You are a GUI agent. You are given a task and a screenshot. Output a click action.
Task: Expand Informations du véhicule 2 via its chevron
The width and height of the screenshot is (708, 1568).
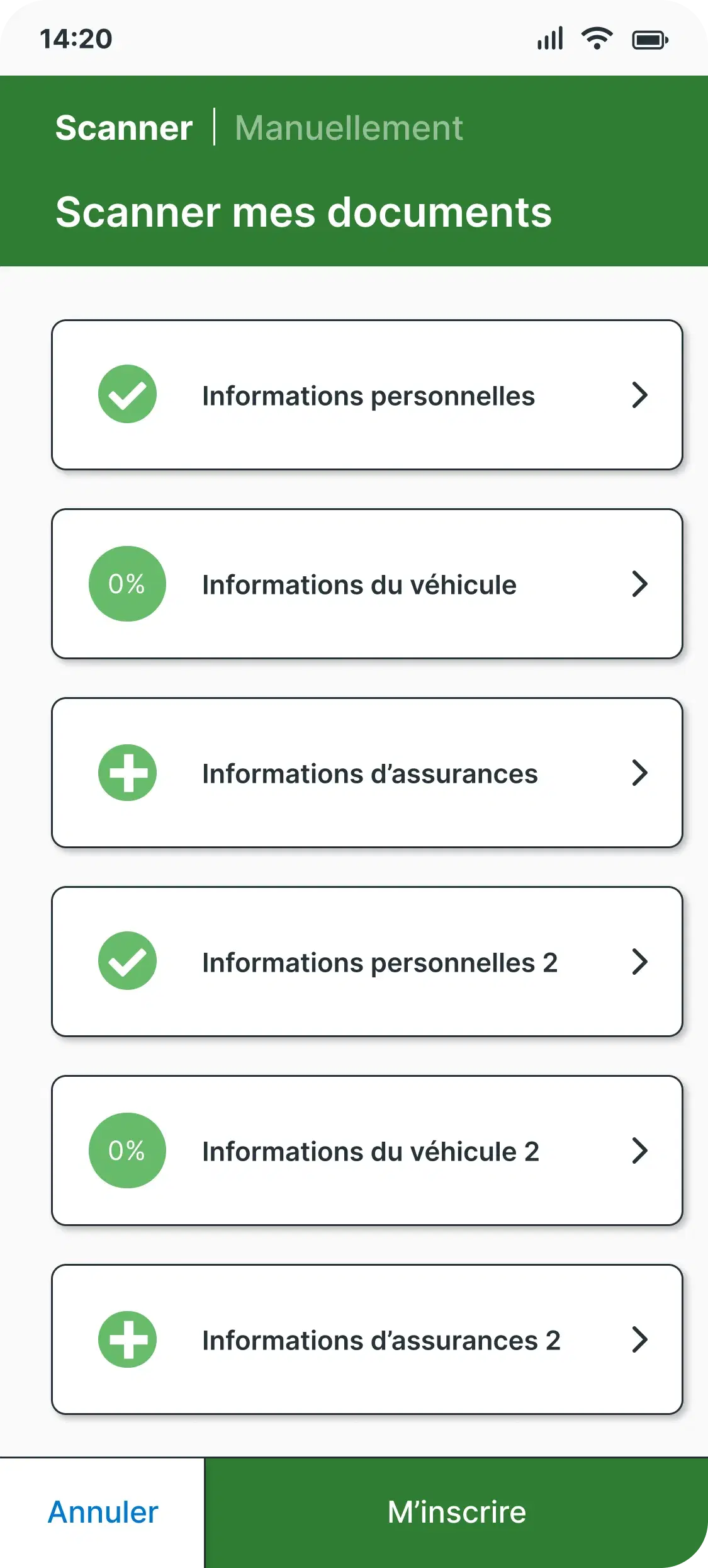point(641,1150)
